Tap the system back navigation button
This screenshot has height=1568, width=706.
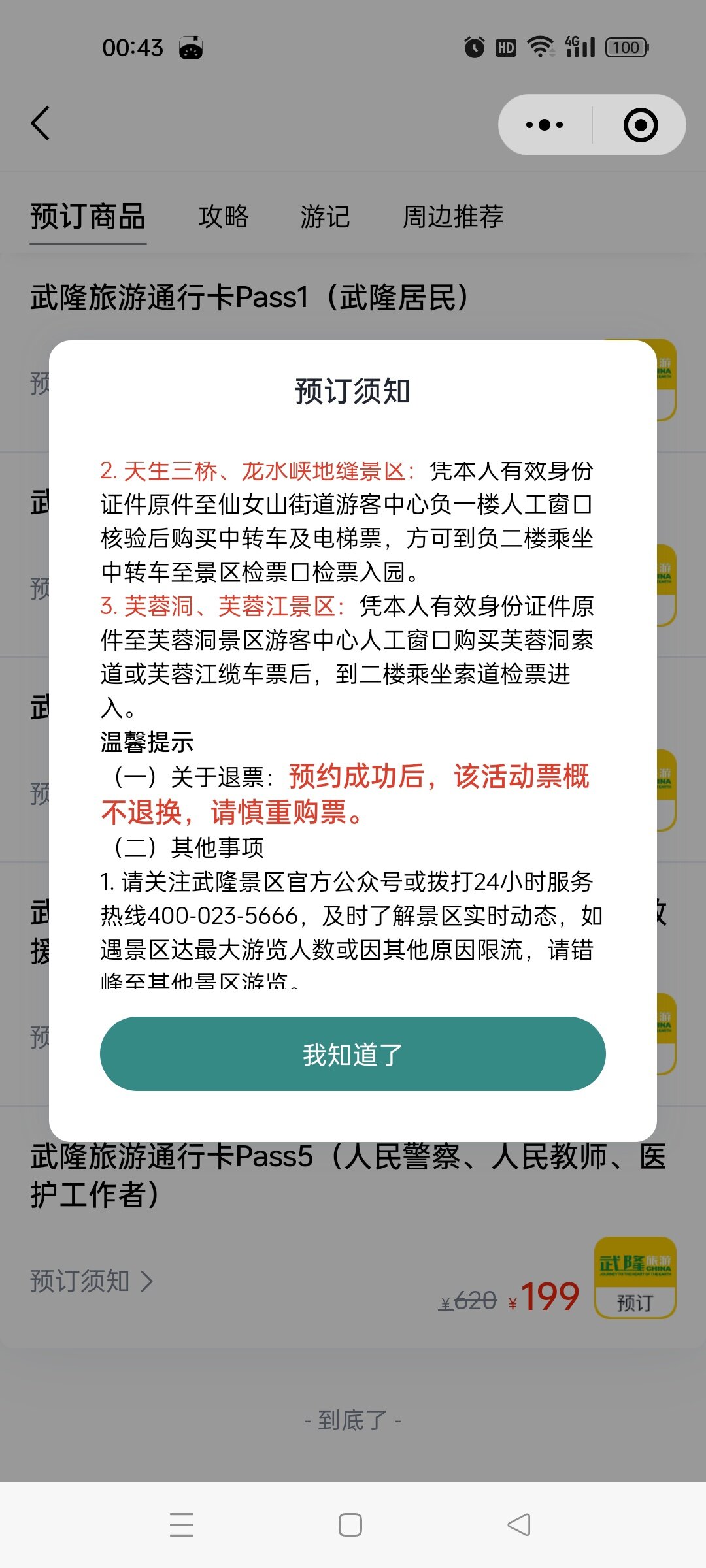click(519, 1525)
